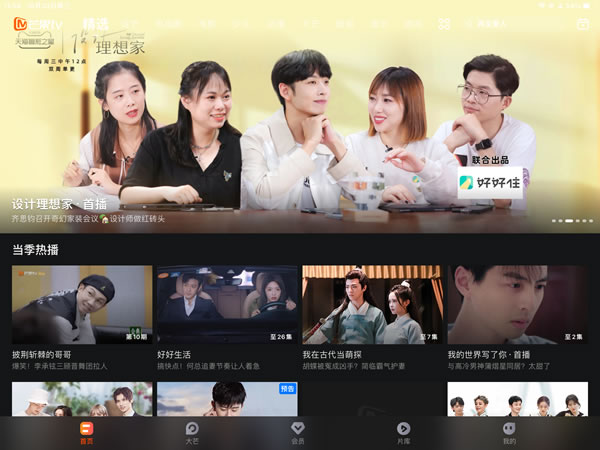Open the drama 好好生活
The height and width of the screenshot is (450, 600).
(x=227, y=304)
